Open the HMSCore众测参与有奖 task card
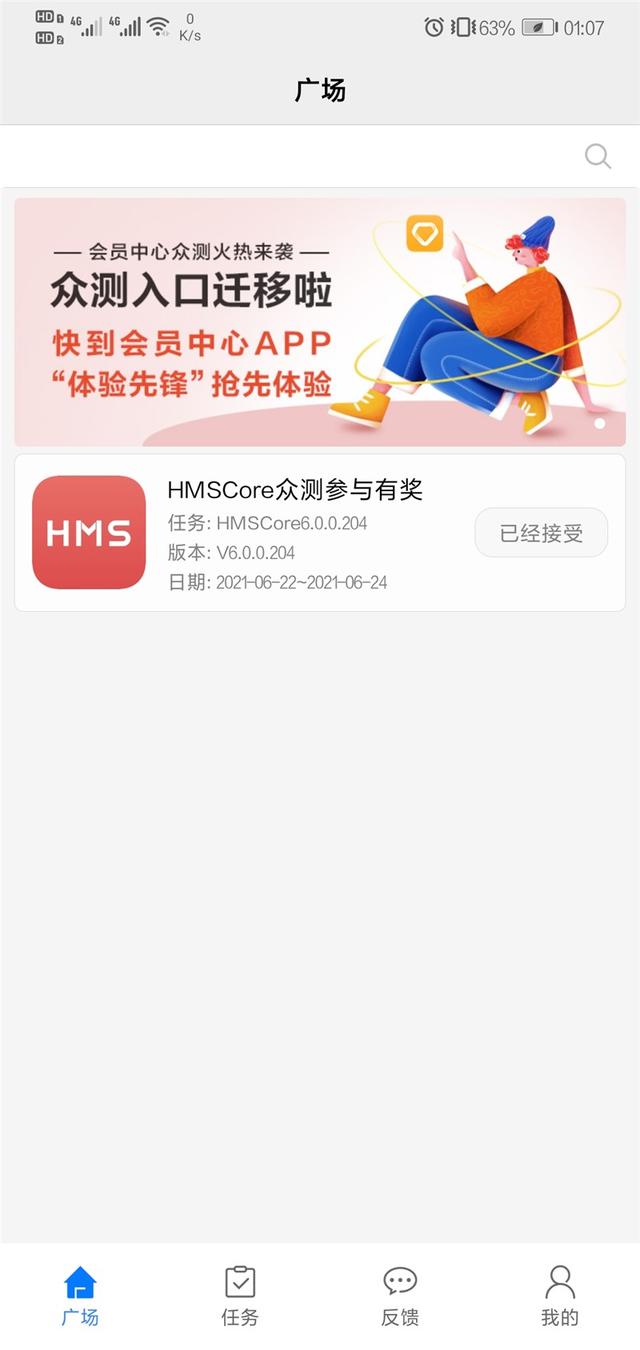The width and height of the screenshot is (640, 1350). (300, 532)
